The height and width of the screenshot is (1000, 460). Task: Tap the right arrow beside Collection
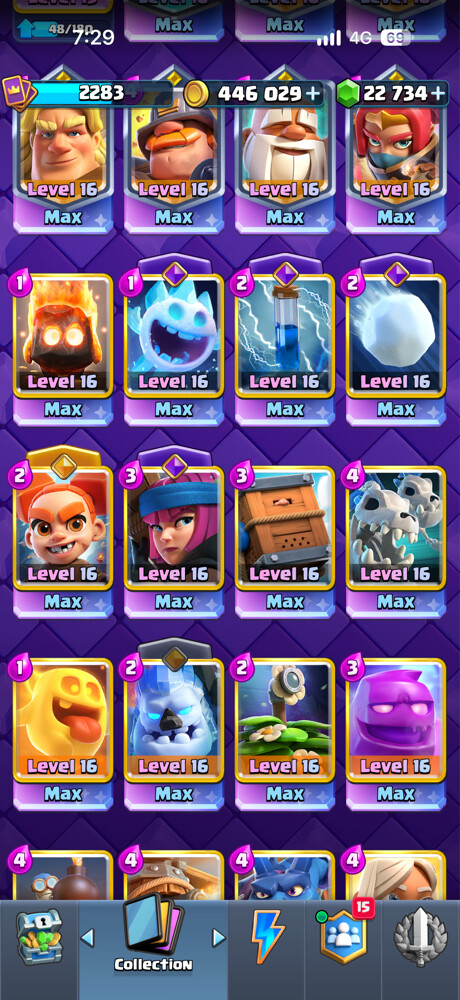pyautogui.click(x=219, y=937)
